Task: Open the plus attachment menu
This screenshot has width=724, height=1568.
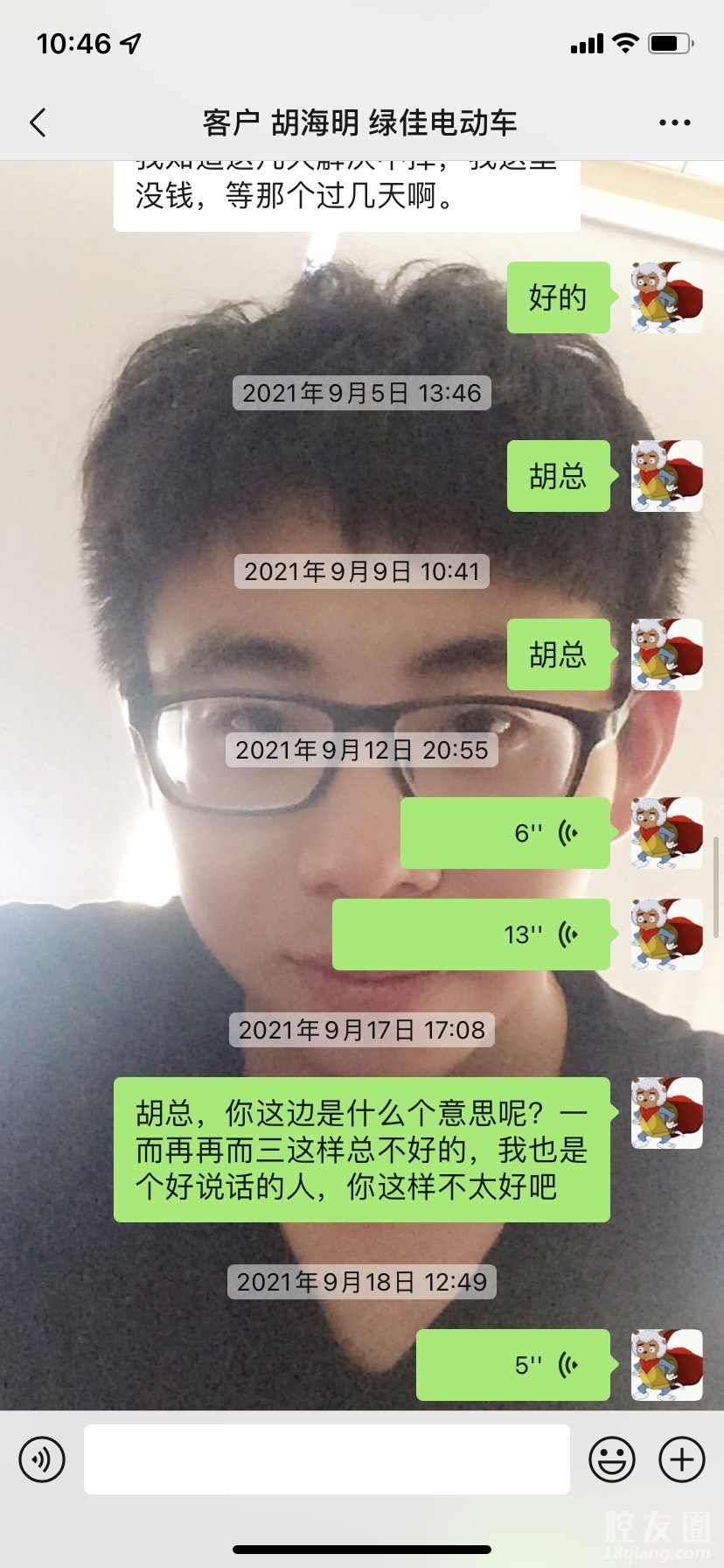Action: pyautogui.click(x=681, y=1459)
